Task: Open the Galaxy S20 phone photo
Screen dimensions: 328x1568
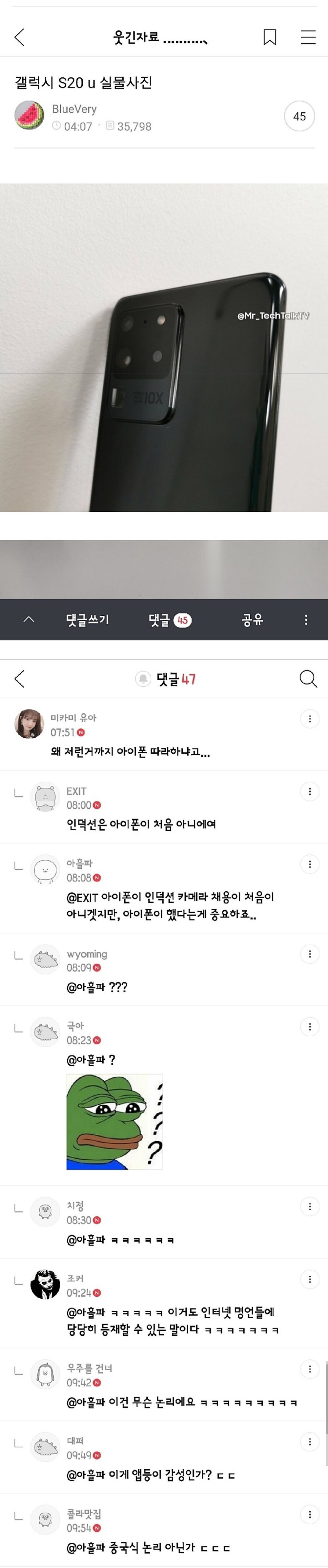Action: coord(164,347)
